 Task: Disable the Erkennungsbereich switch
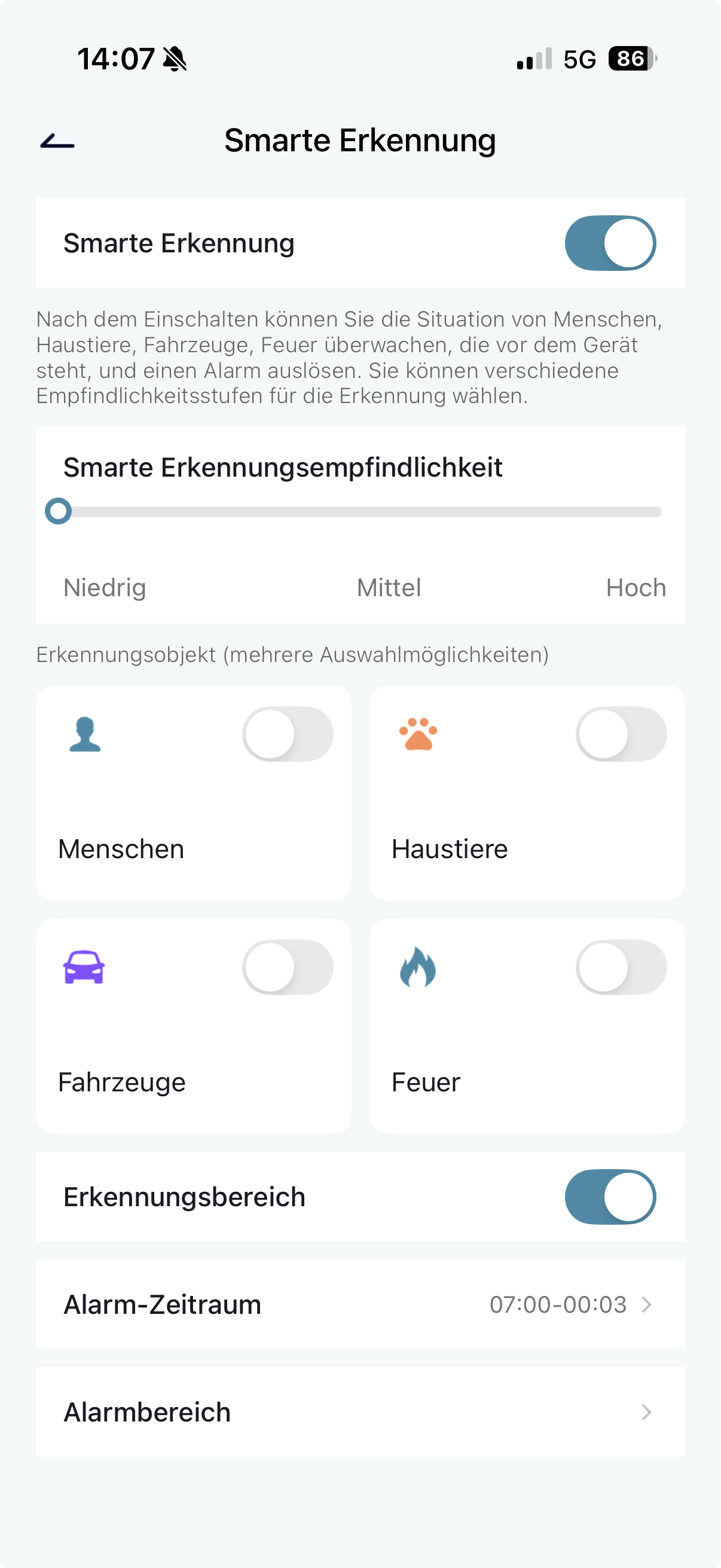pos(610,1197)
